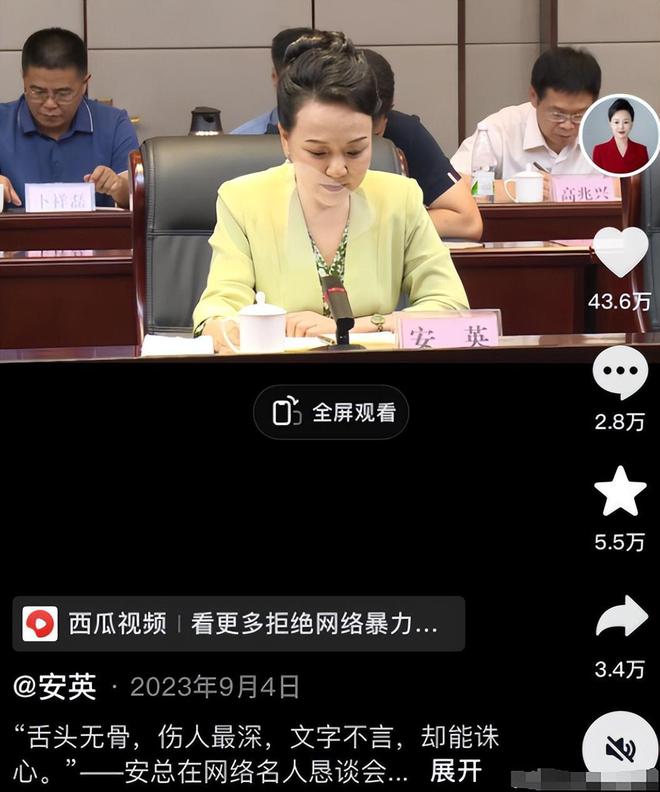
Task: Like this video with the heart
Action: click(620, 252)
